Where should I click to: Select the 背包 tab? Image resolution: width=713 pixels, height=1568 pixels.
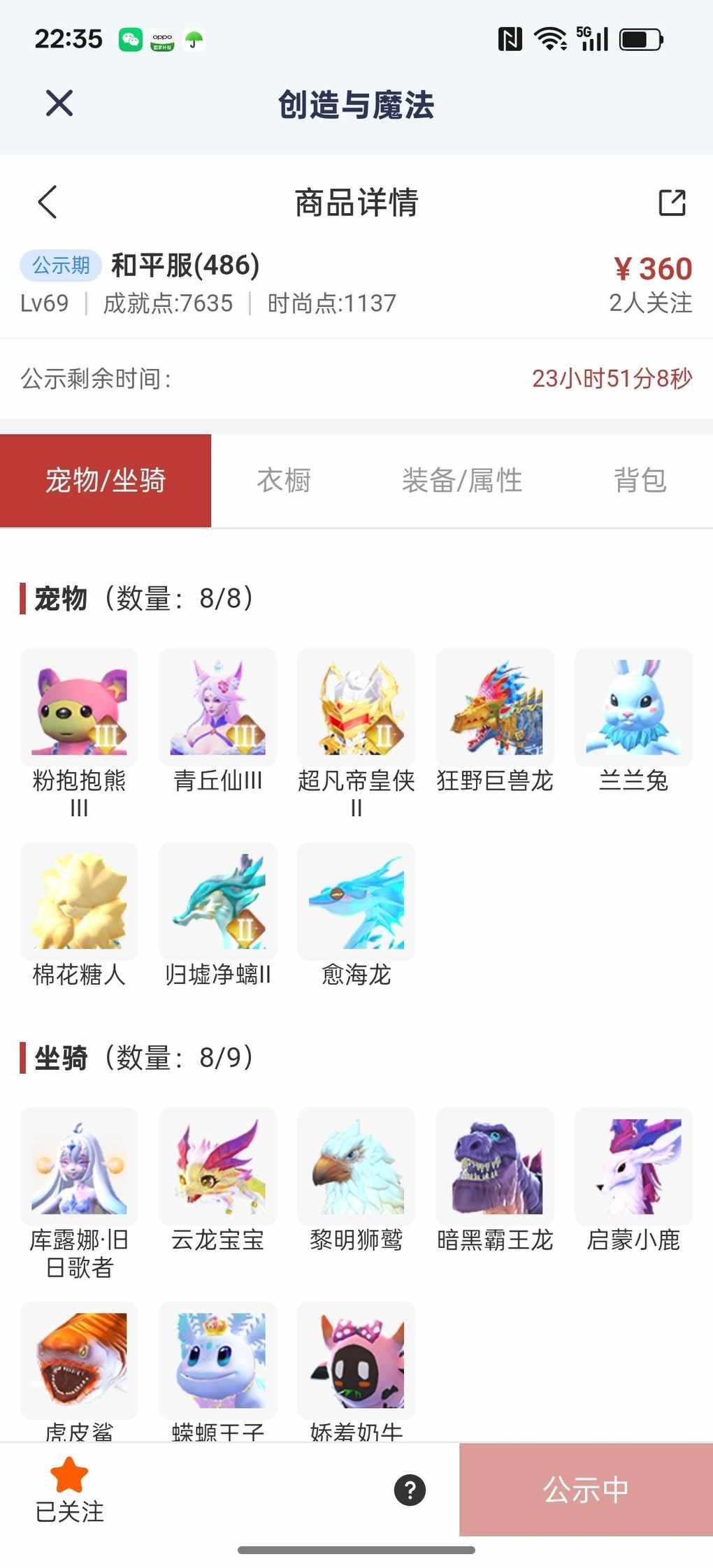click(640, 481)
